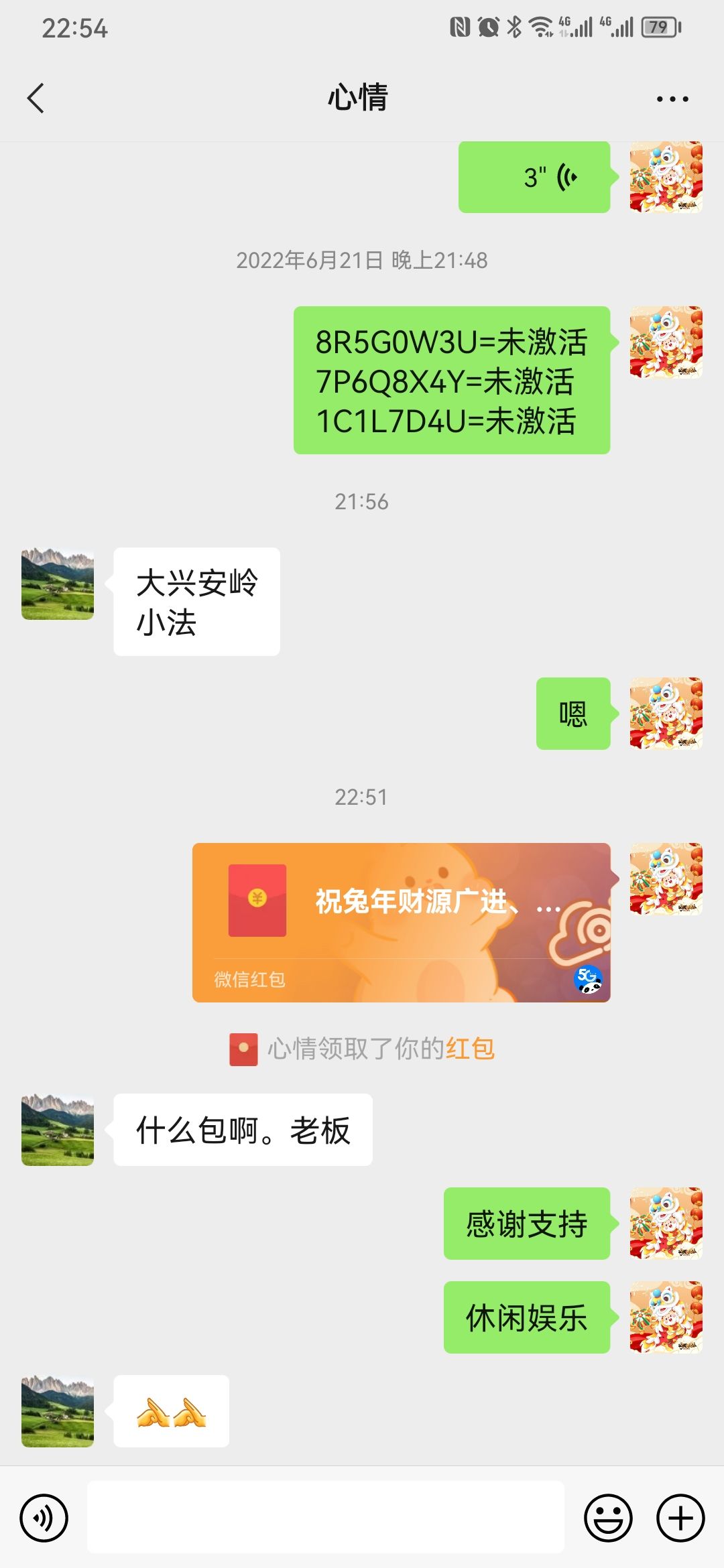Switch to voice input mode

click(44, 1518)
